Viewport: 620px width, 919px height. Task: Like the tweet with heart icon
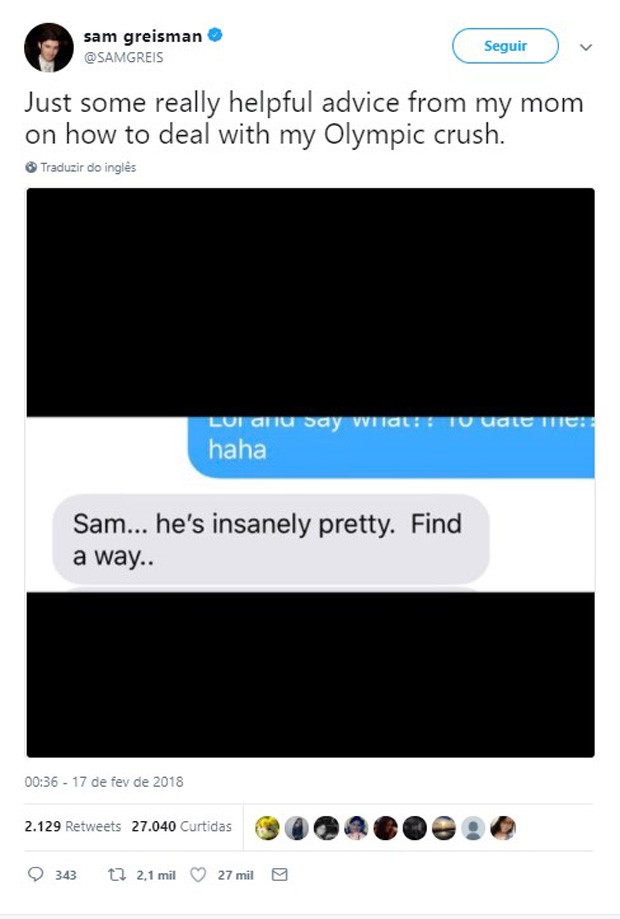(x=198, y=874)
